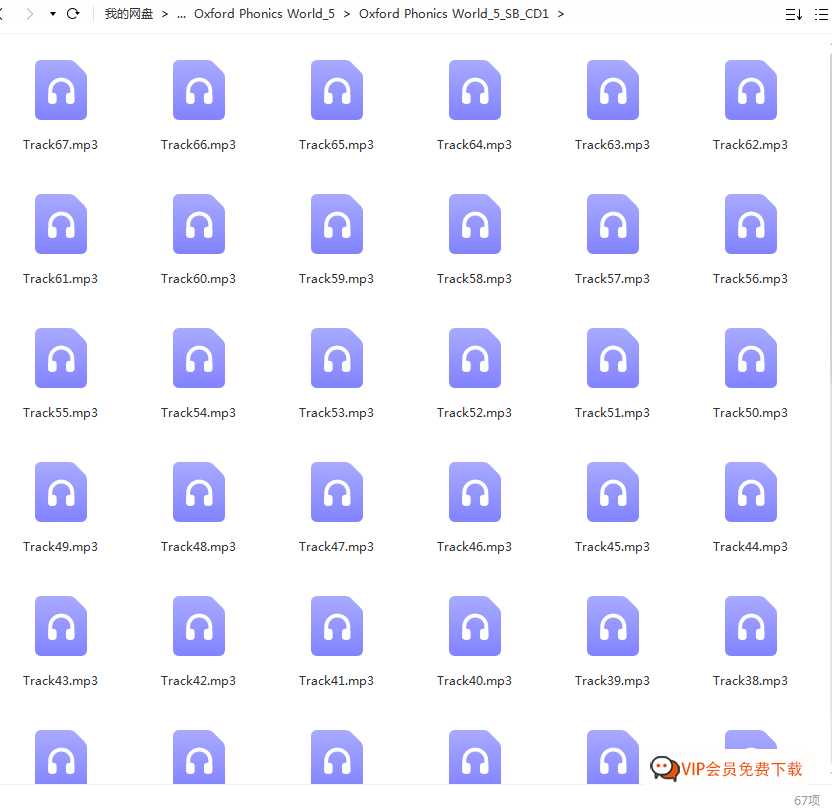Open Track67.mp3
Screen dimensions: 832x809
click(x=61, y=91)
